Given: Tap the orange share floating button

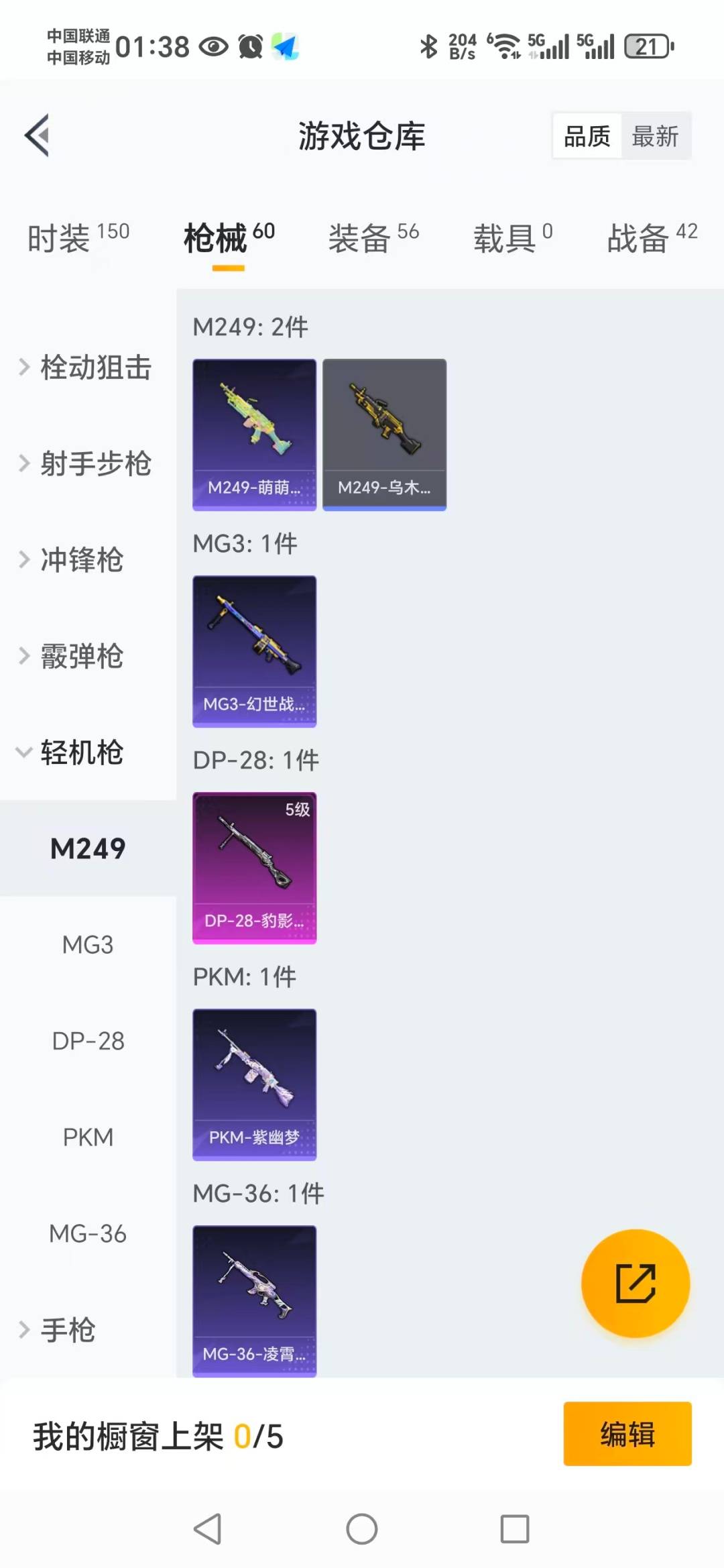Looking at the screenshot, I should pyautogui.click(x=635, y=1284).
